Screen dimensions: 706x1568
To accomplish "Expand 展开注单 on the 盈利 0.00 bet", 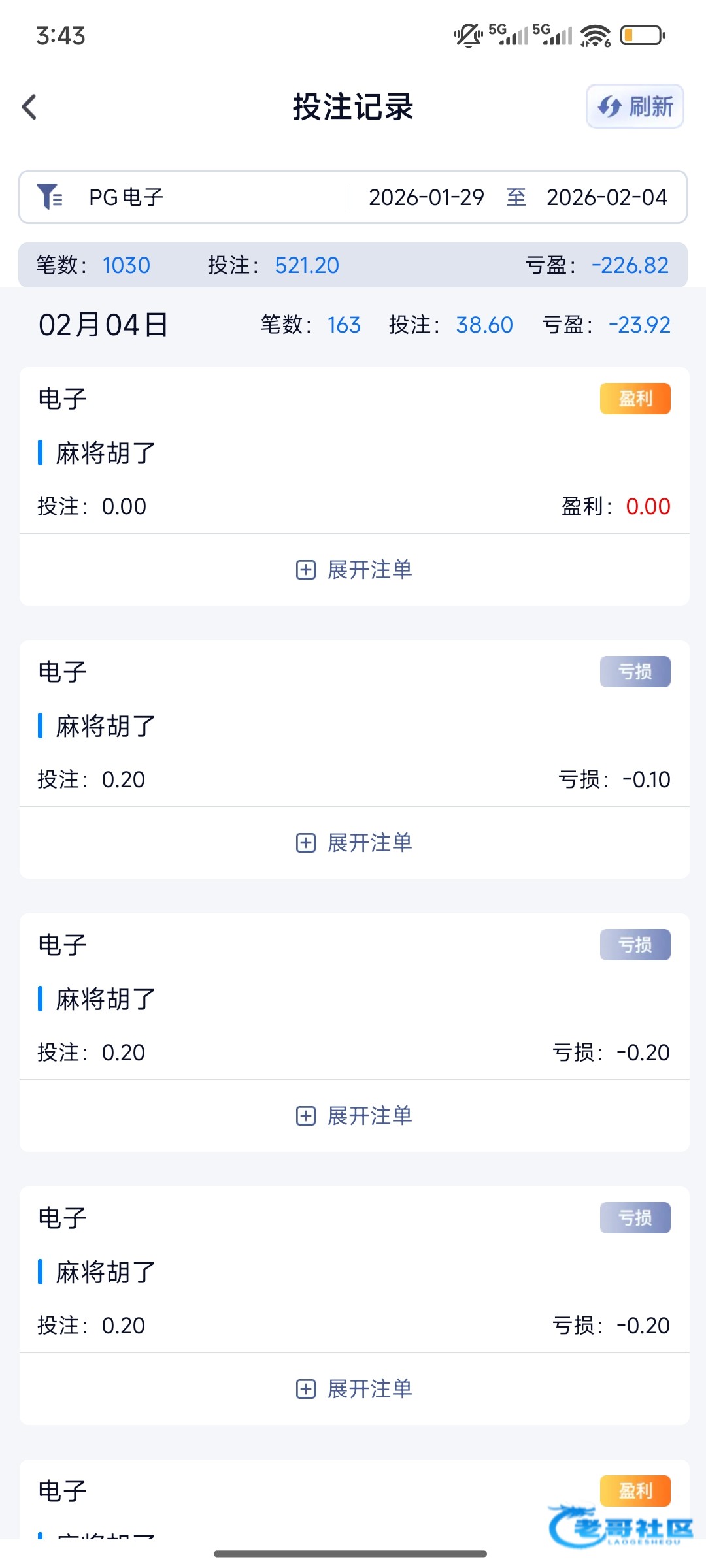I will (x=354, y=570).
